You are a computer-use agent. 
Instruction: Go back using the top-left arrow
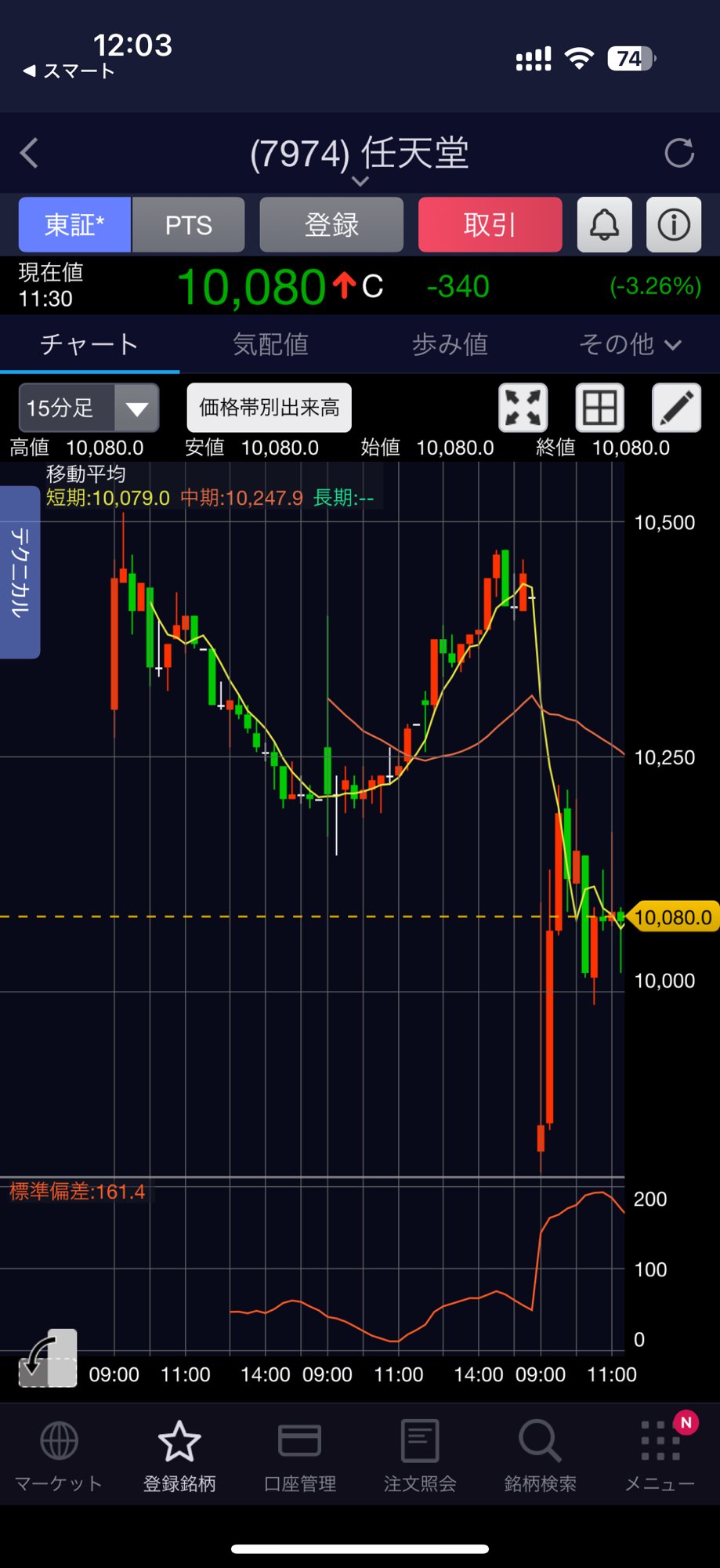click(30, 153)
